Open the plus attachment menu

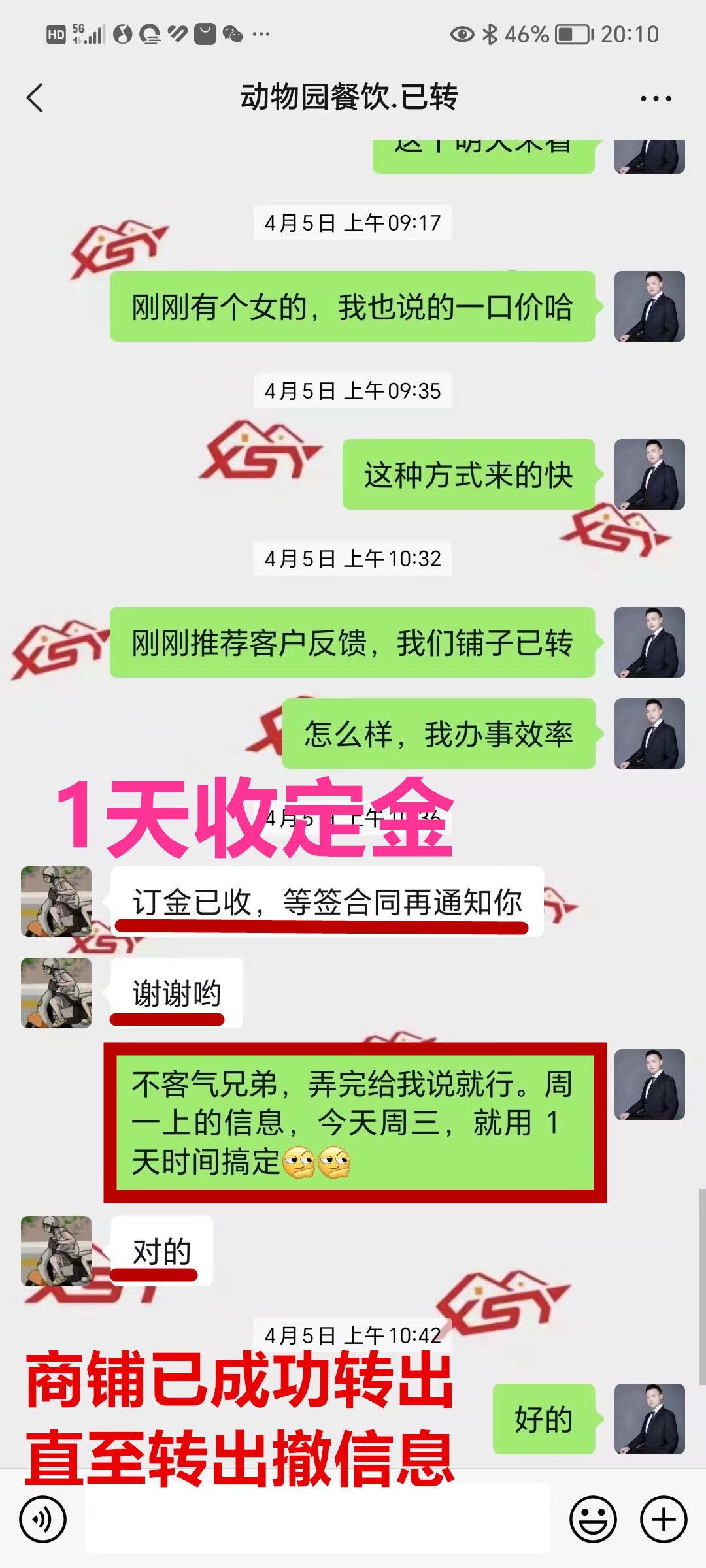[664, 1519]
